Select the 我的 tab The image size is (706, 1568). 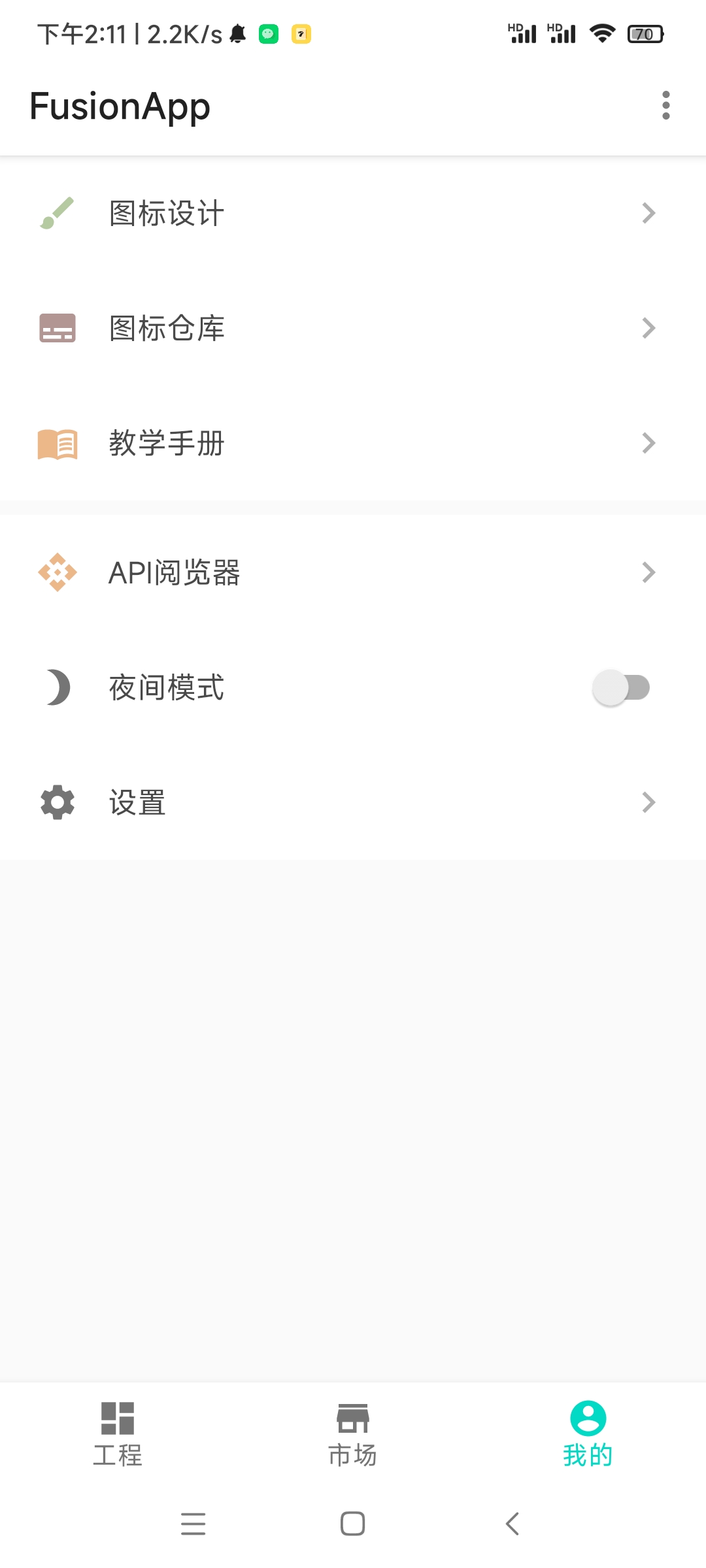pyautogui.click(x=588, y=1434)
